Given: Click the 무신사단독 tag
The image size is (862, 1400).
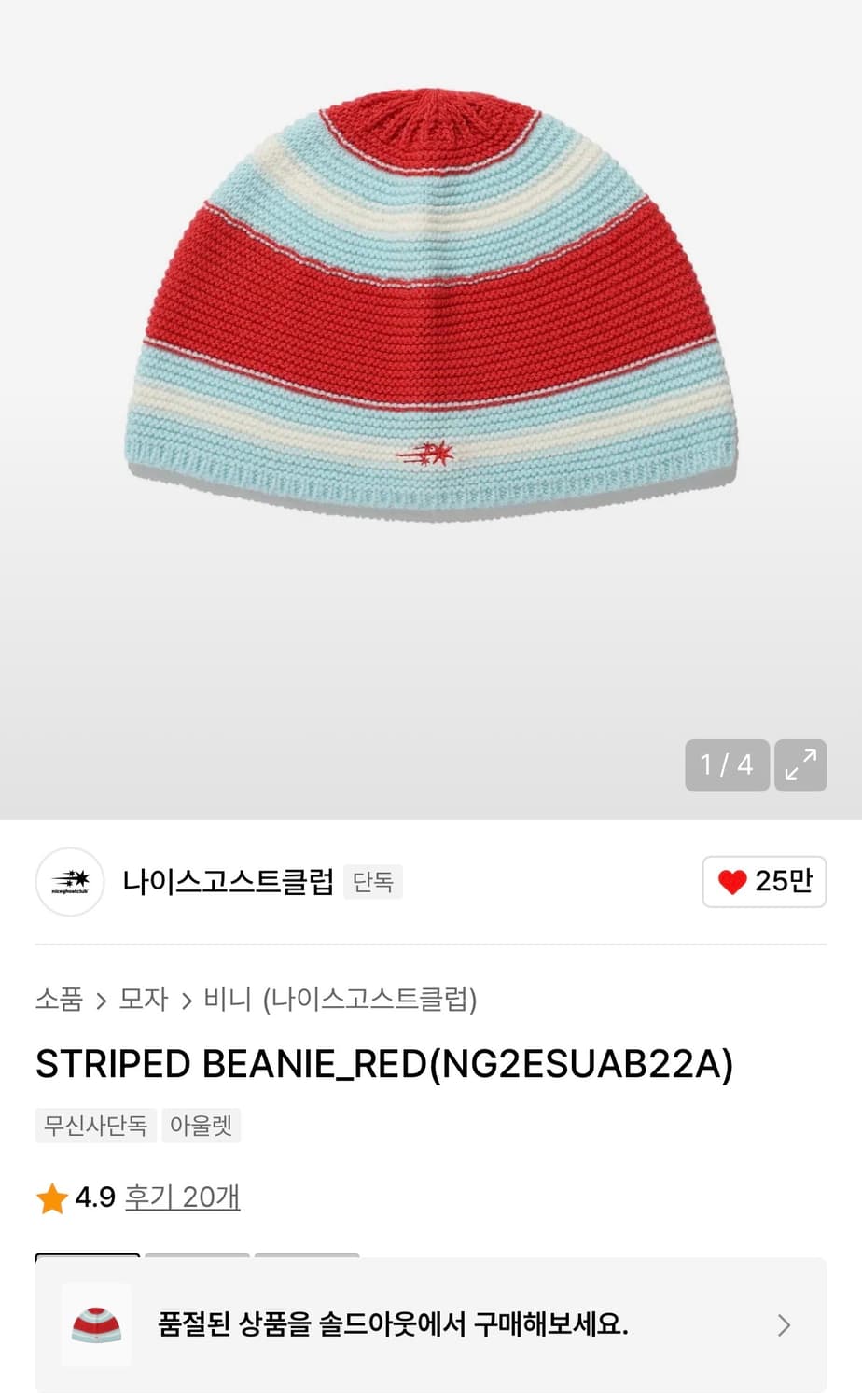Looking at the screenshot, I should [x=95, y=1126].
